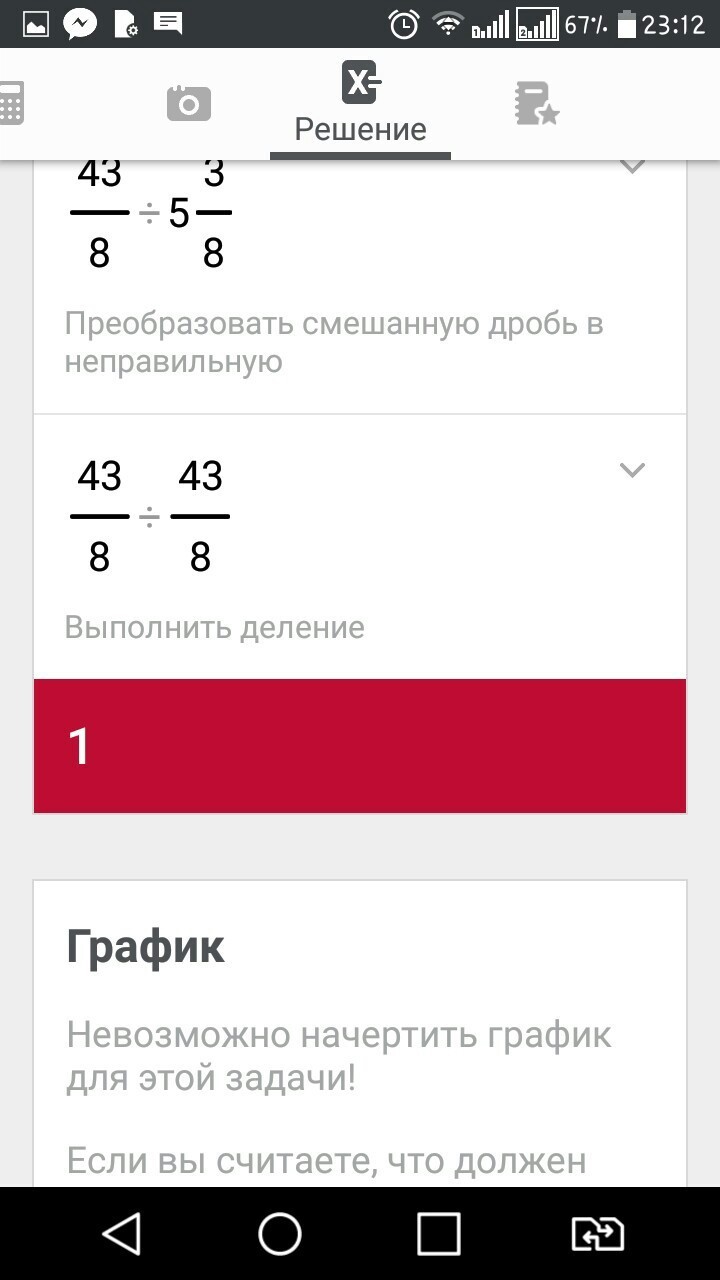Viewport: 720px width, 1280px height.
Task: Expand the step with 43/8 ÷ 43/8
Action: coord(632,470)
